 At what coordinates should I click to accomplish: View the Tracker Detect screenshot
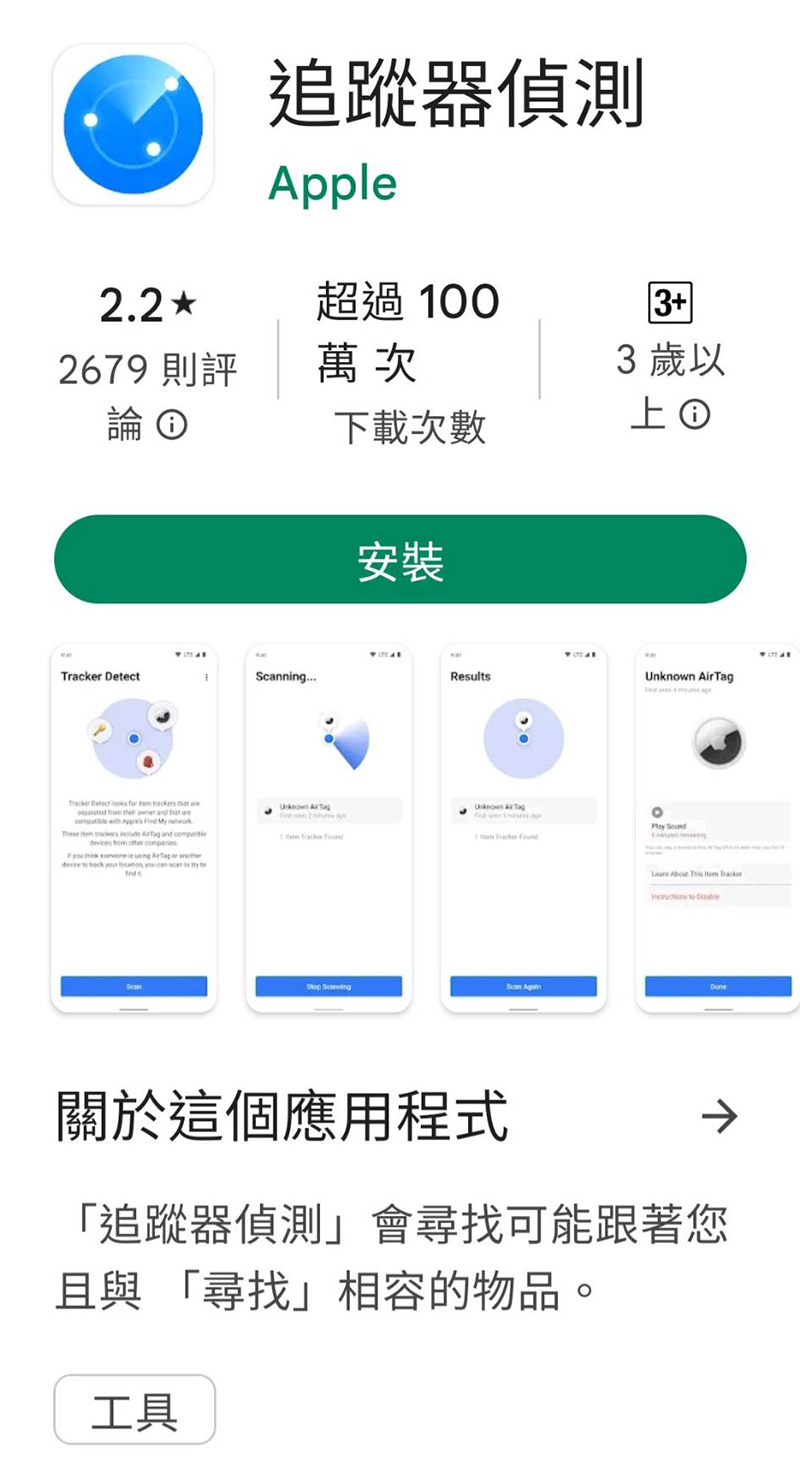[134, 828]
